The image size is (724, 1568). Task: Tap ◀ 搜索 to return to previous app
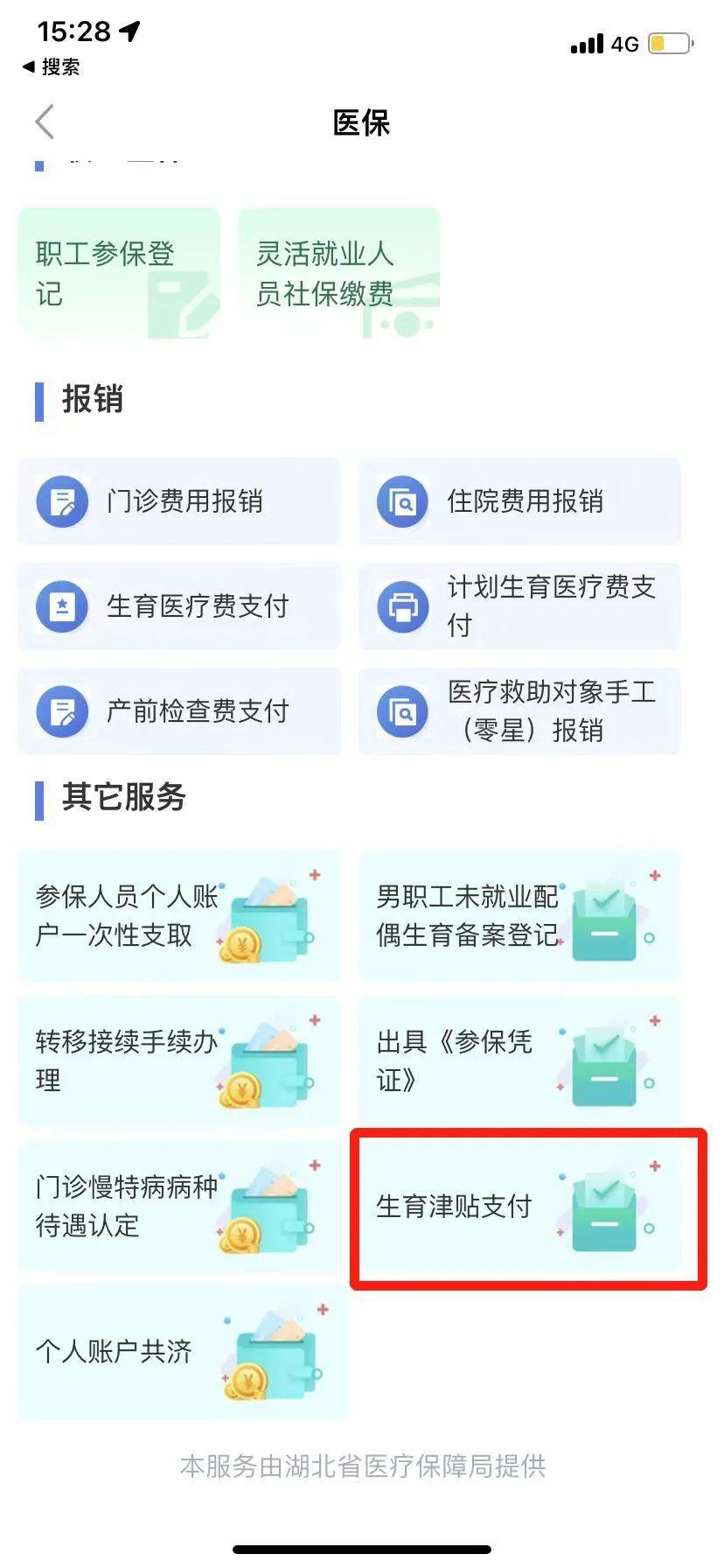51,66
